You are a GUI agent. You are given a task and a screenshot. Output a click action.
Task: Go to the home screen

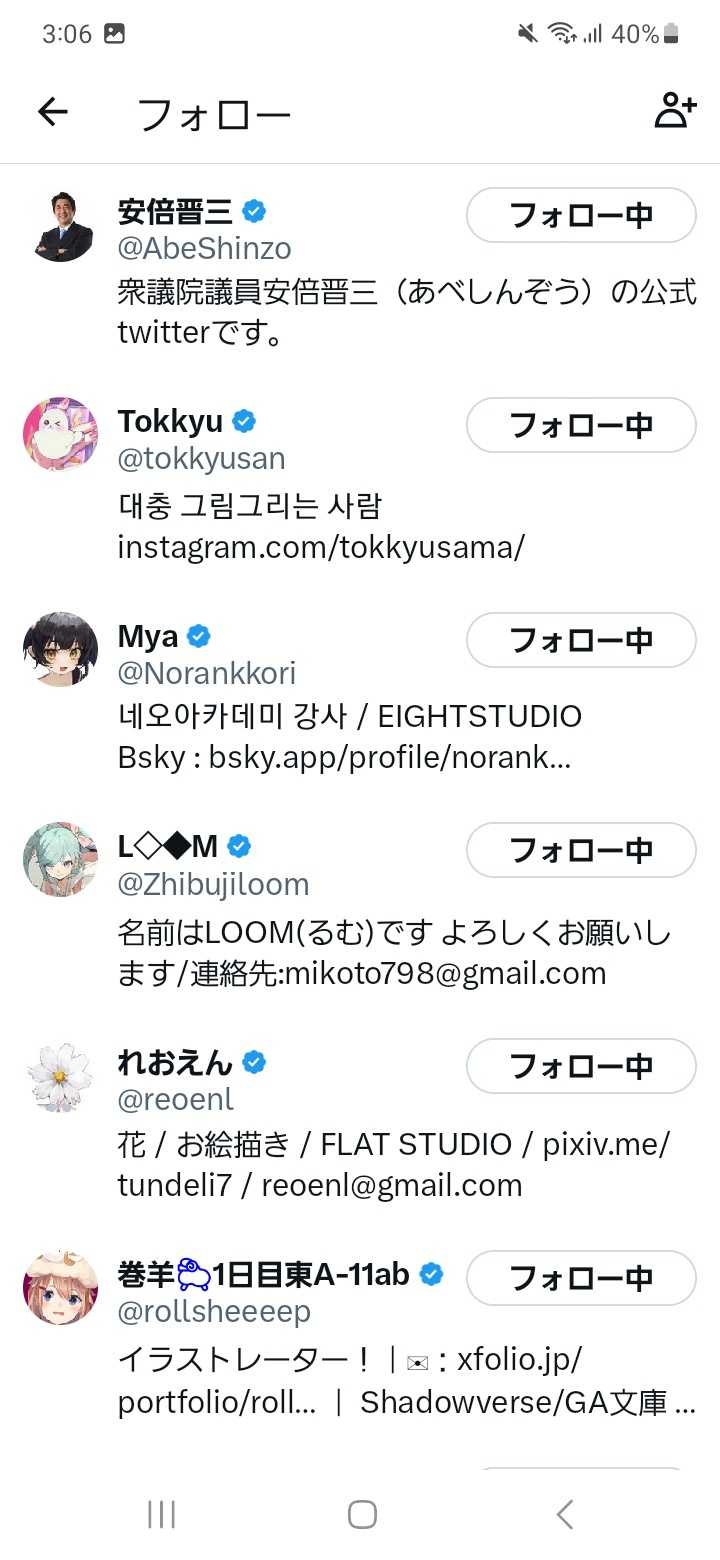point(362,1514)
